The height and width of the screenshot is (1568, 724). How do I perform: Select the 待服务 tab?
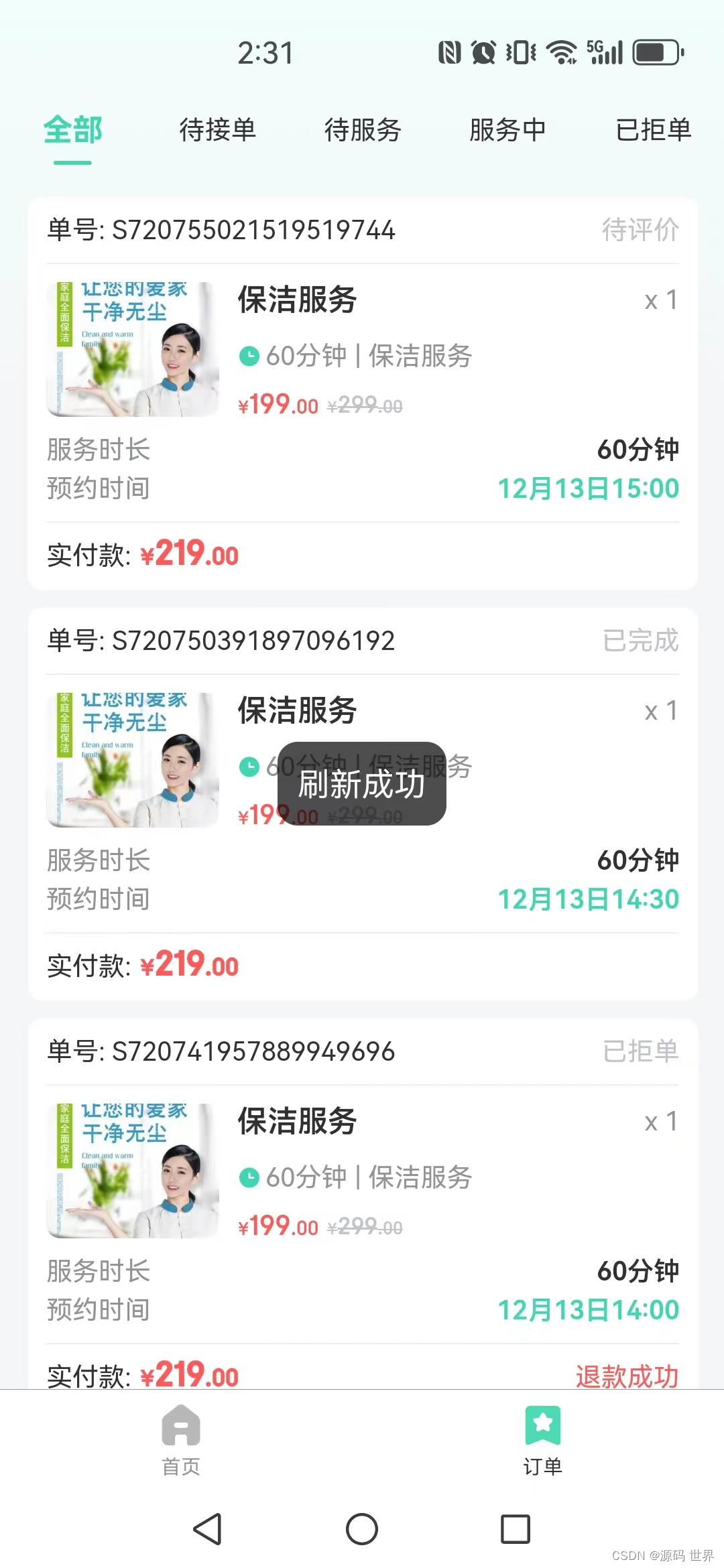click(363, 130)
